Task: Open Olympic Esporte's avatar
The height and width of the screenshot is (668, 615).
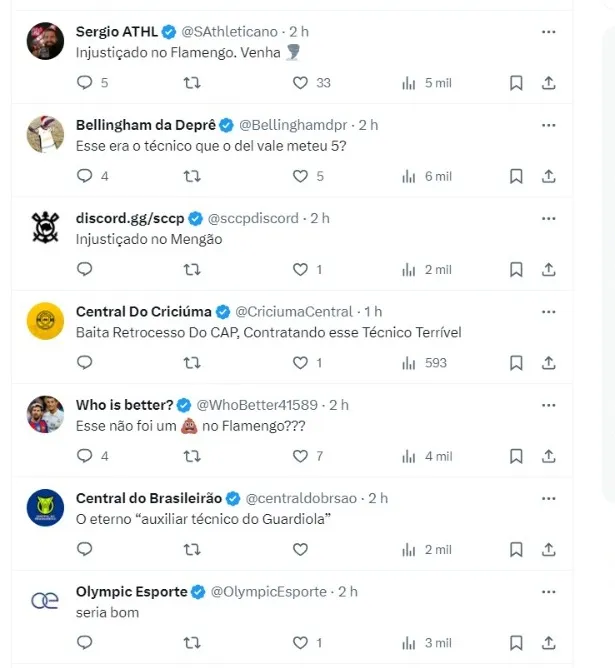Action: click(45, 600)
